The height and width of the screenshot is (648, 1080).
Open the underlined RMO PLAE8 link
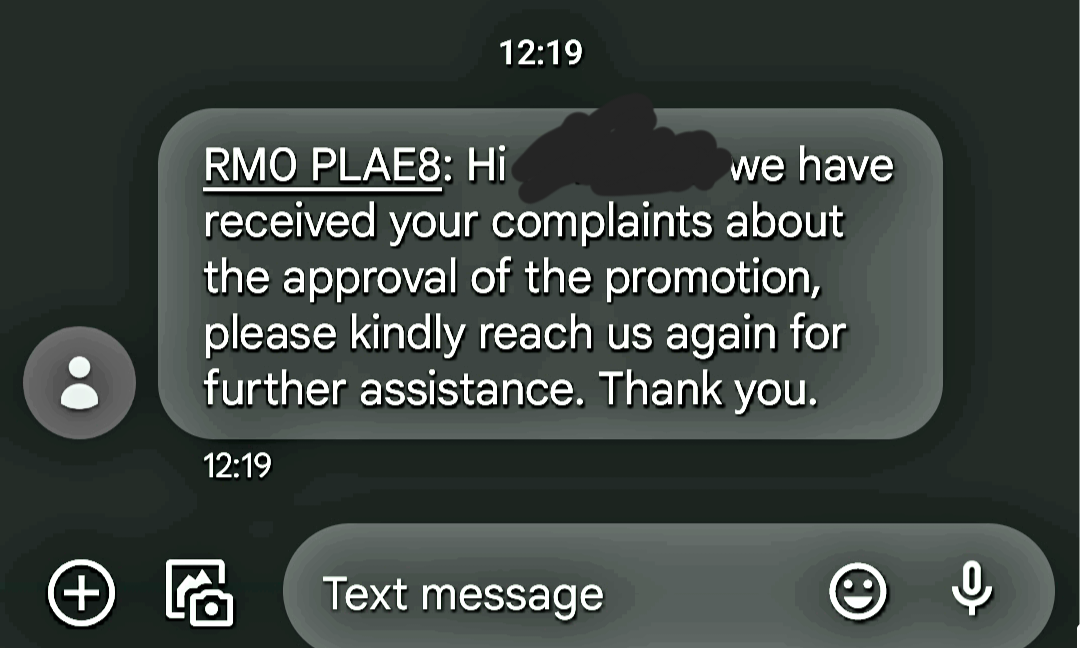point(322,167)
